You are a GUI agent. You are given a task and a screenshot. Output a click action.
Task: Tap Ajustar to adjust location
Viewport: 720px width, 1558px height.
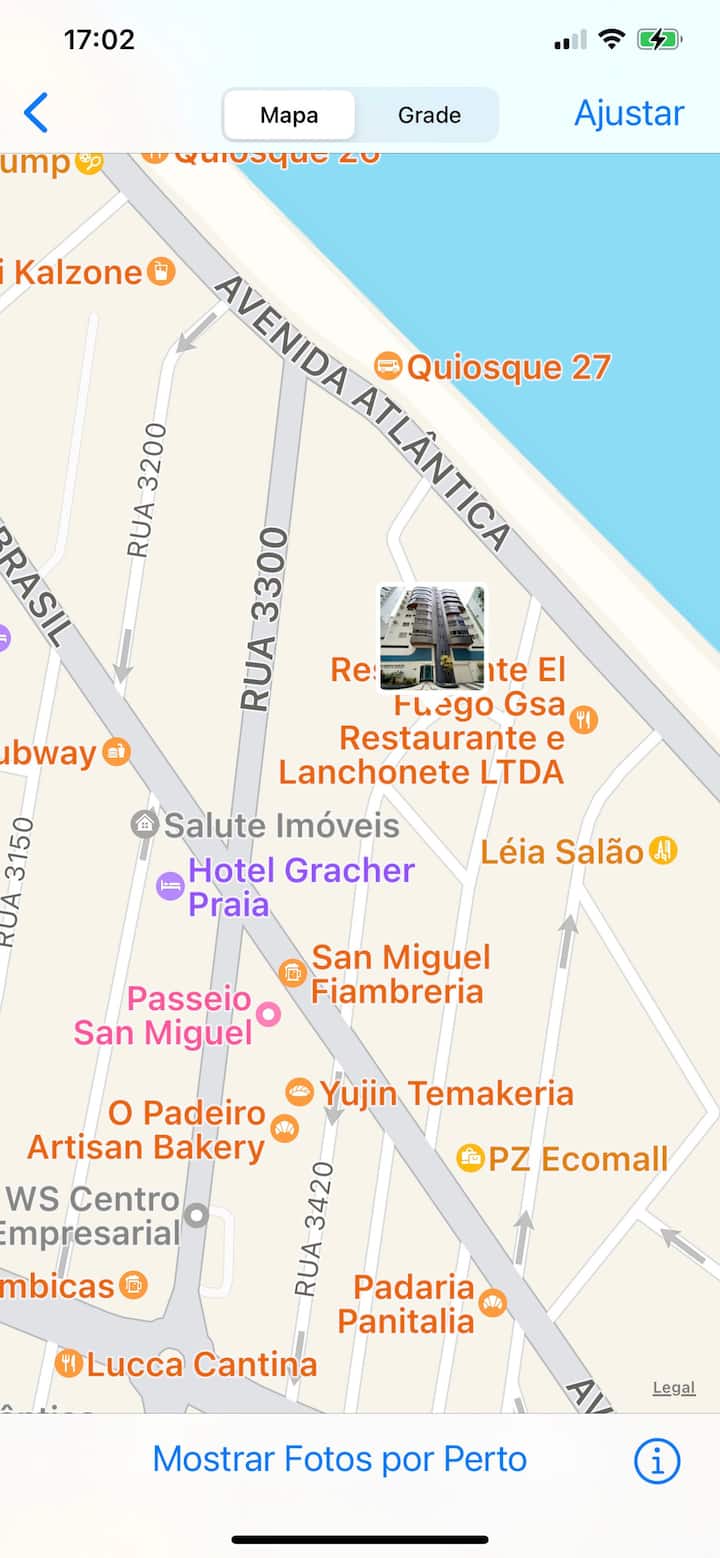(x=629, y=113)
